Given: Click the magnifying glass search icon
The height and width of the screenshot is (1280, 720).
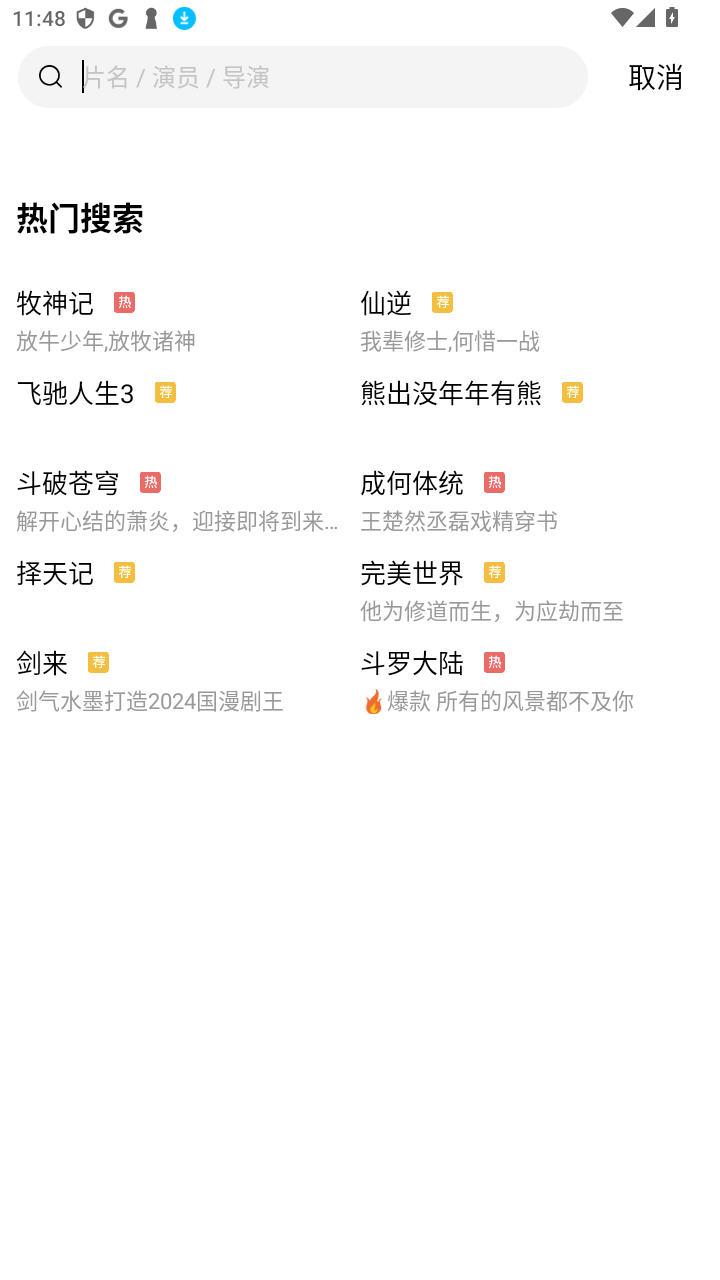Looking at the screenshot, I should (x=51, y=77).
